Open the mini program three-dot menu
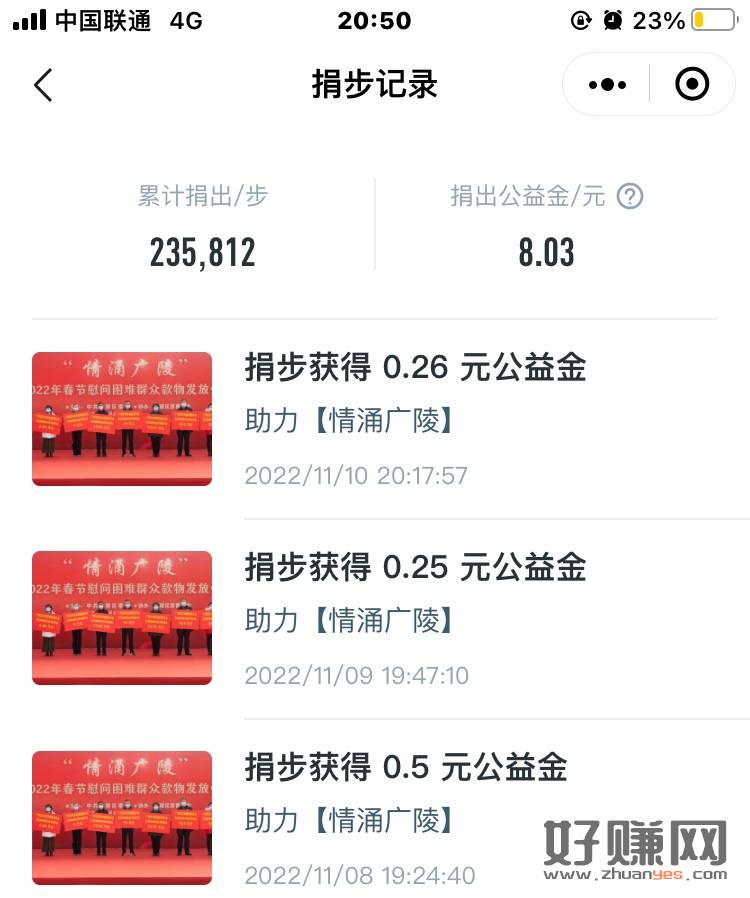 tap(607, 85)
